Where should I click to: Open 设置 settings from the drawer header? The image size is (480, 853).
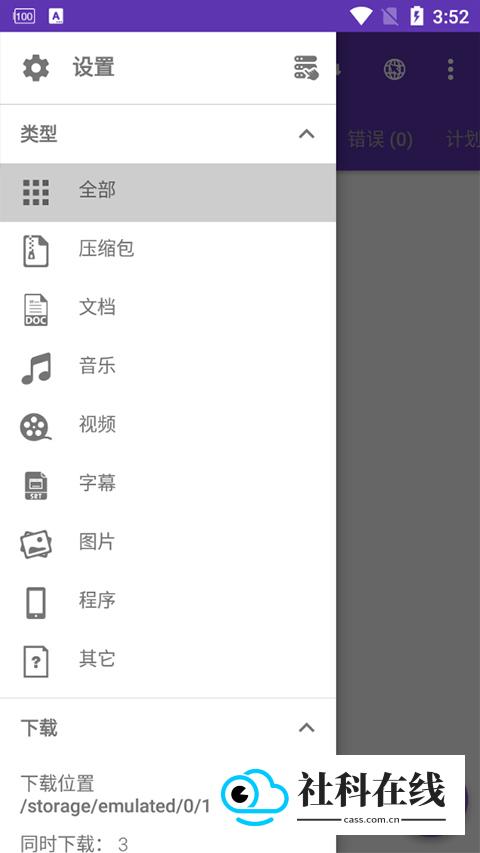pyautogui.click(x=68, y=69)
